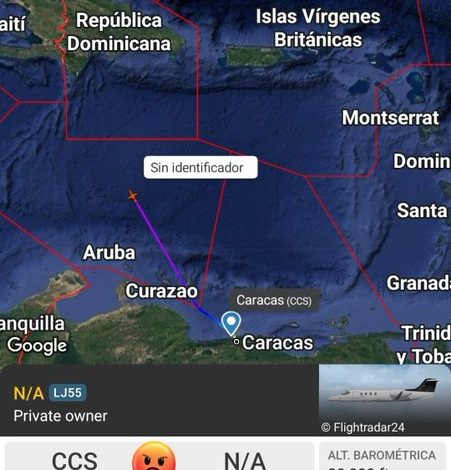Select the Caracas (CCS) airport pin

click(x=231, y=323)
